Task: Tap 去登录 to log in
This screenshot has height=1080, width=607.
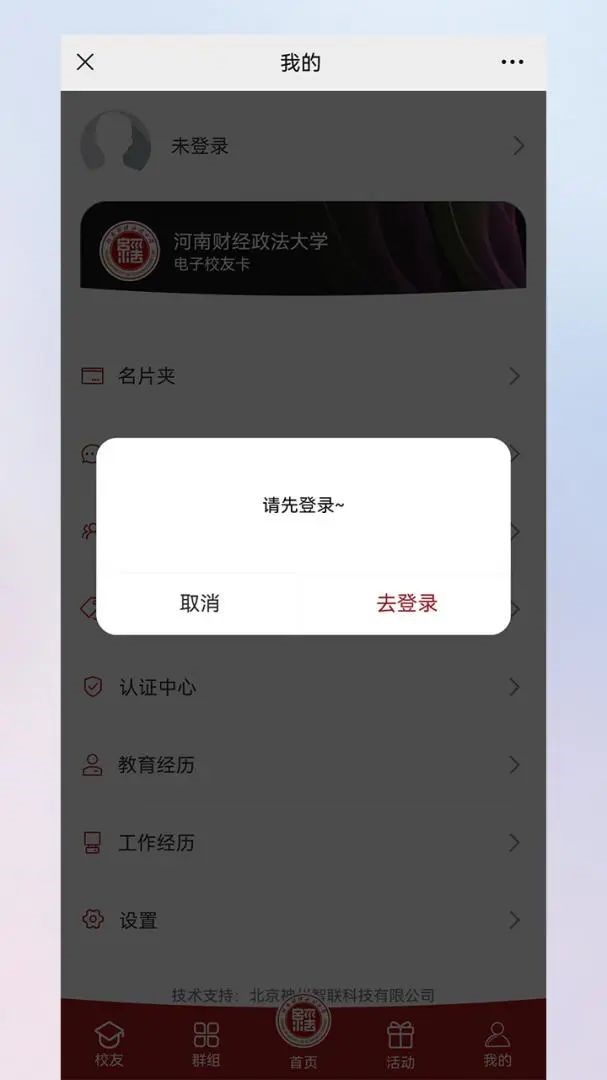Action: coord(407,604)
